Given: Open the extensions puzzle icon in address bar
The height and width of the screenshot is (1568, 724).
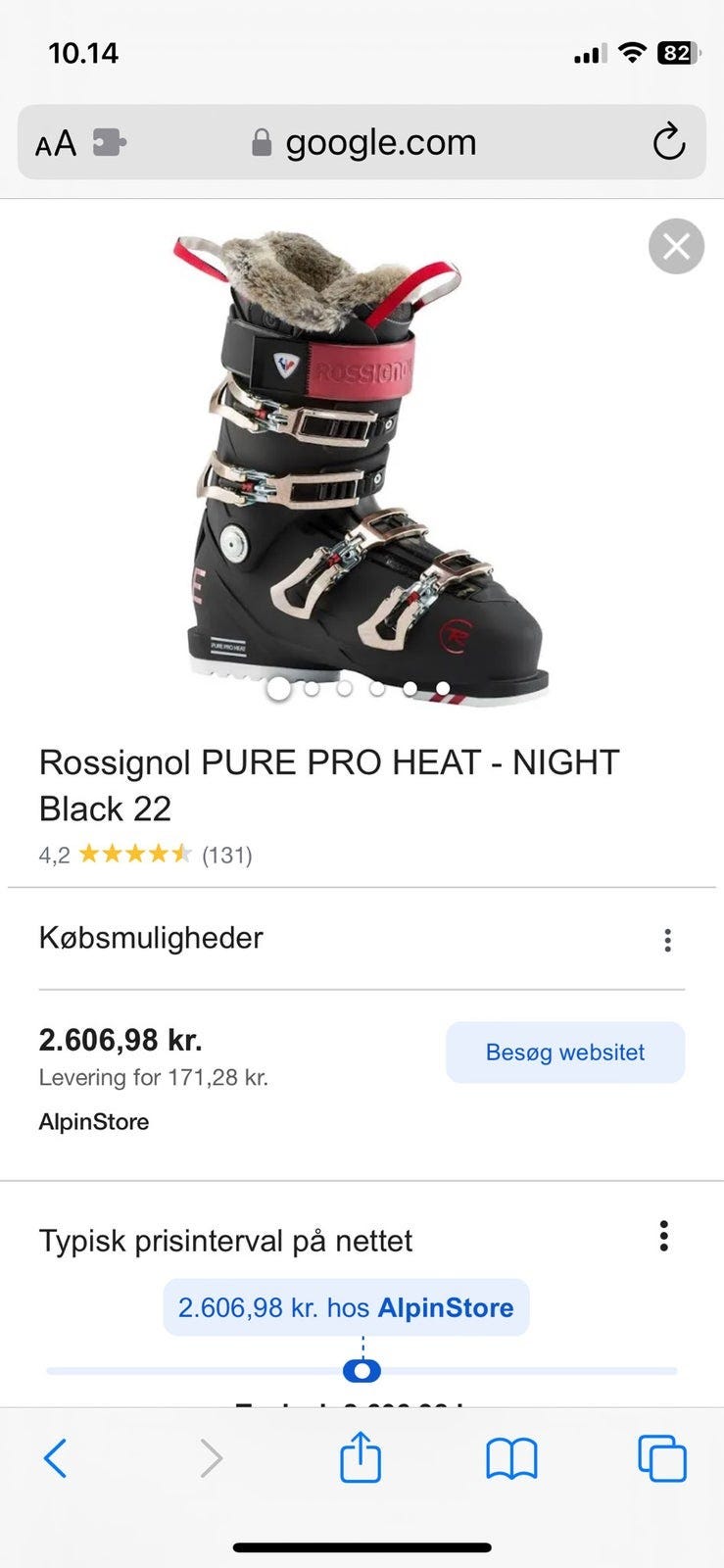Looking at the screenshot, I should tap(109, 143).
